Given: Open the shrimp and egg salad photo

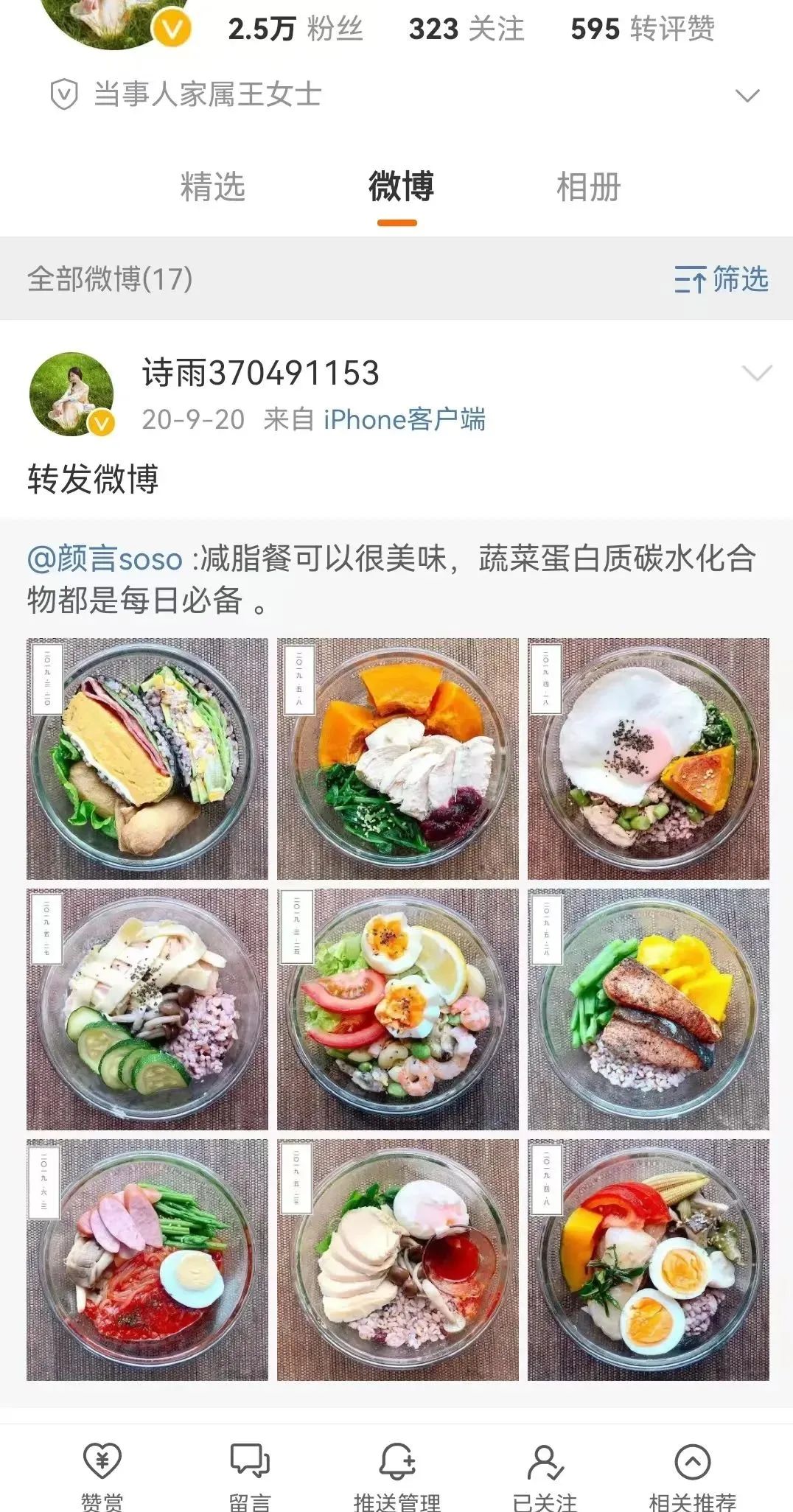Looking at the screenshot, I should 398,1009.
